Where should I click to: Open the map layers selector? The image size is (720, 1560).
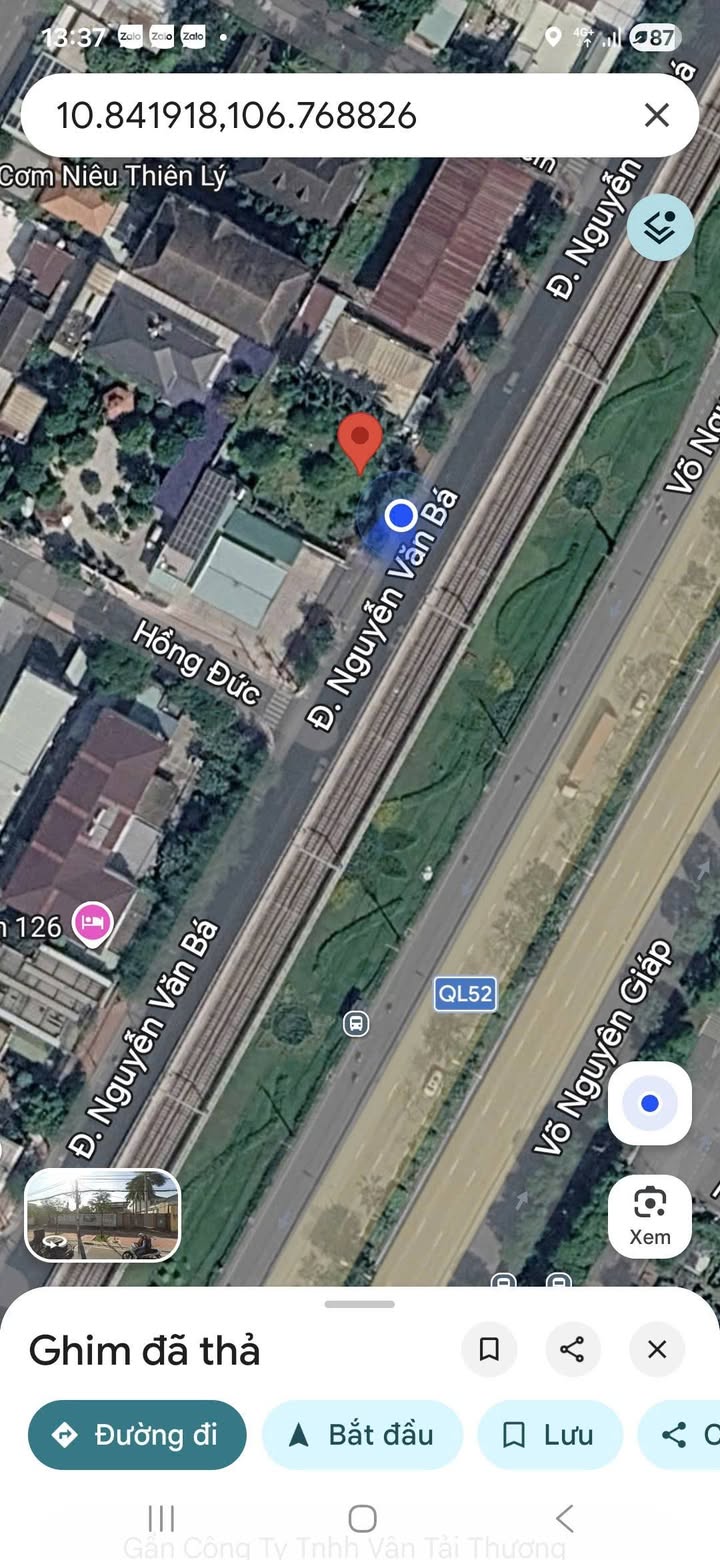(x=660, y=228)
